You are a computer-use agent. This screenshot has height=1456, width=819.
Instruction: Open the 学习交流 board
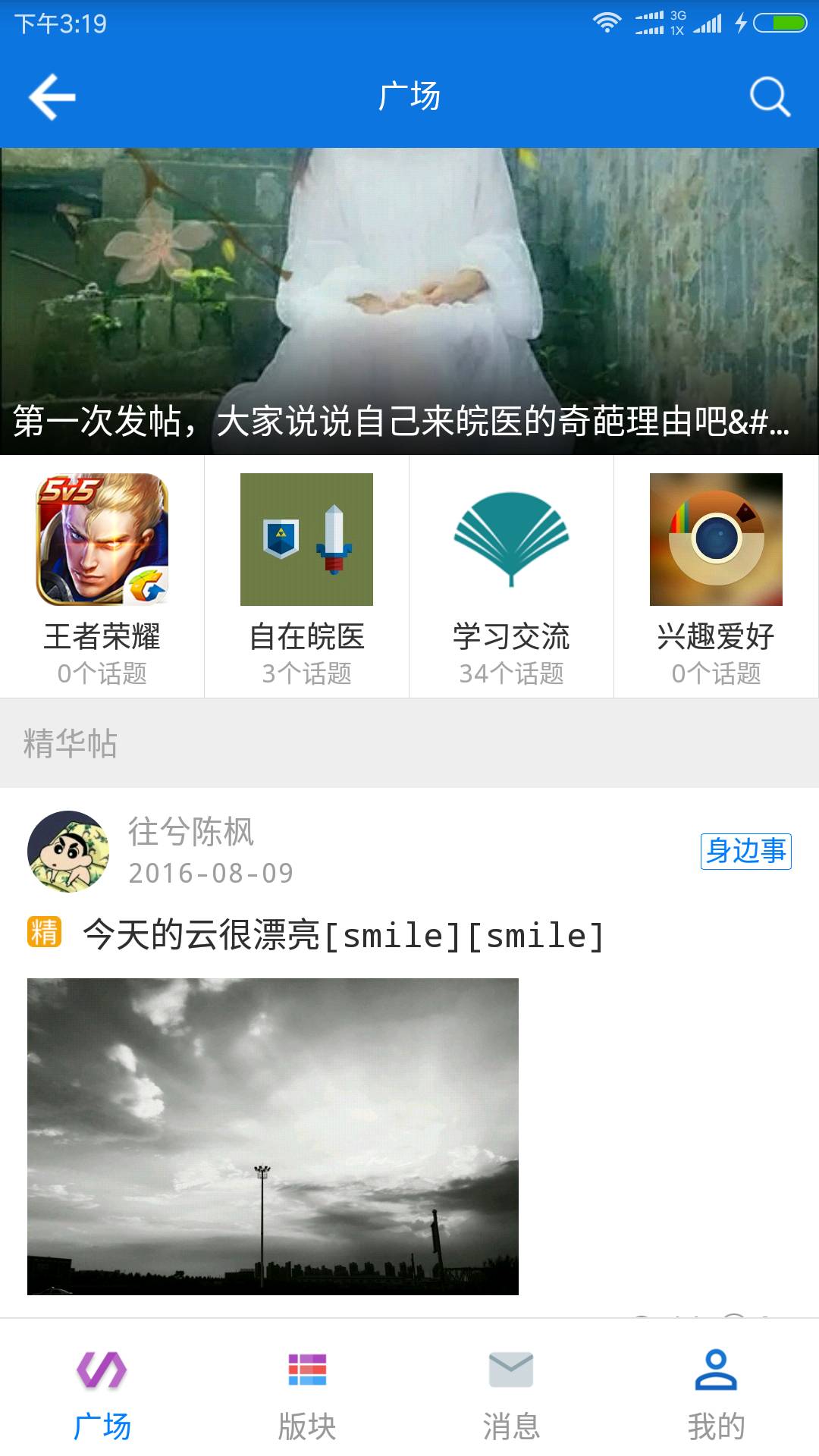click(x=511, y=576)
